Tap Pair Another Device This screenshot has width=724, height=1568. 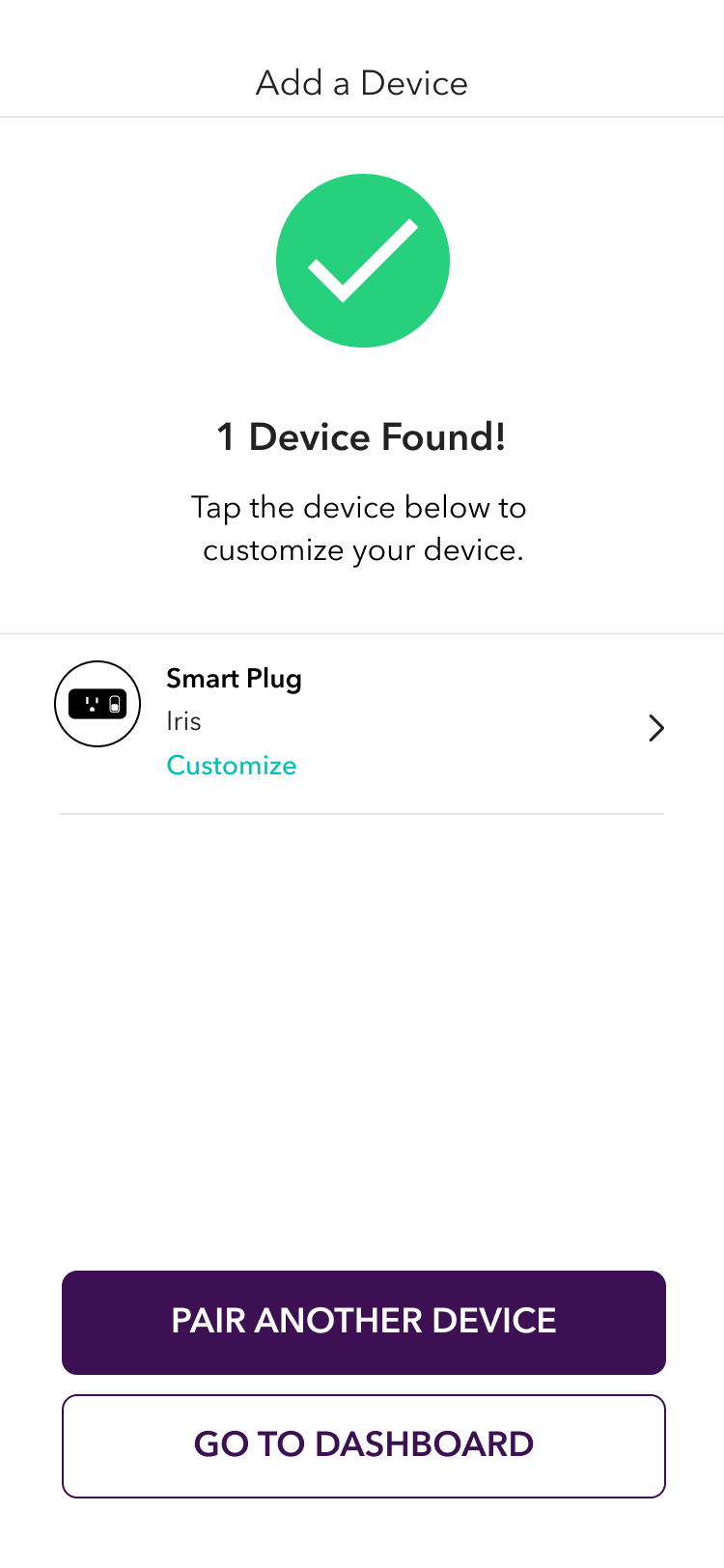tap(364, 1322)
